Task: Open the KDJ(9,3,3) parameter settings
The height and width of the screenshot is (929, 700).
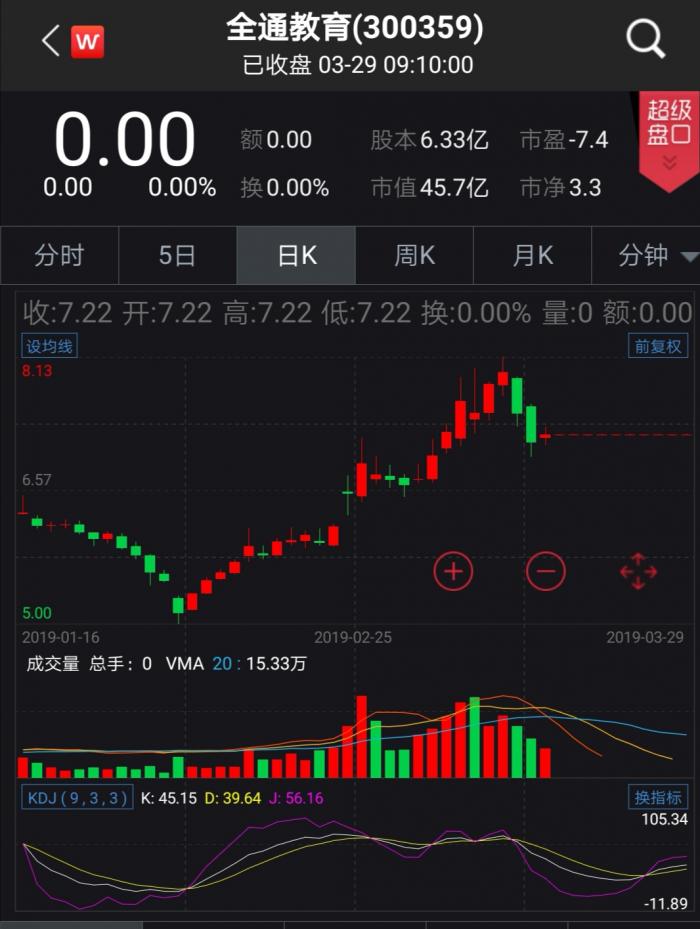Action: coord(78,798)
